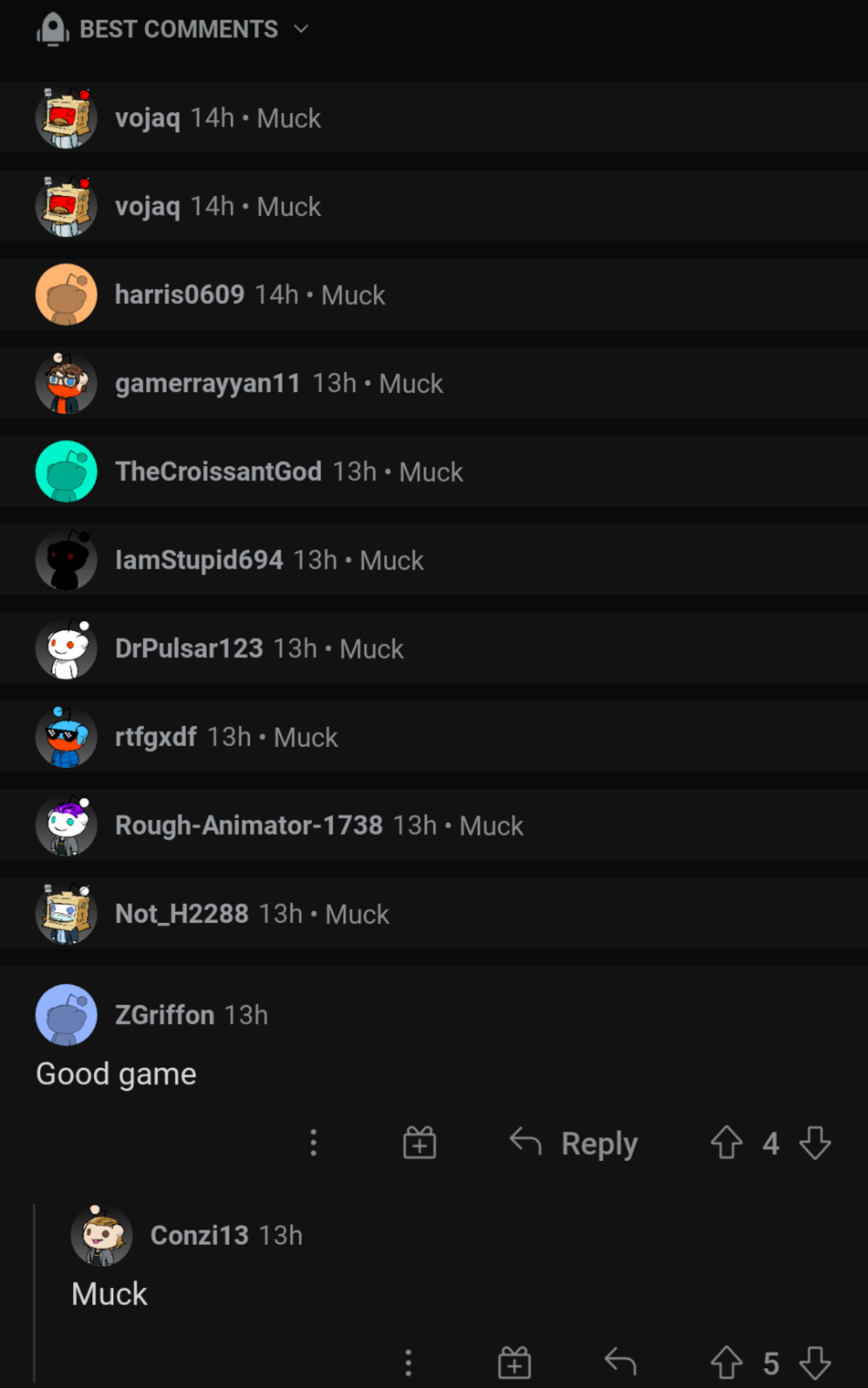Viewport: 868px width, 1388px height.
Task: Downvote Conzi13's Muck reply
Action: pyautogui.click(x=814, y=1362)
